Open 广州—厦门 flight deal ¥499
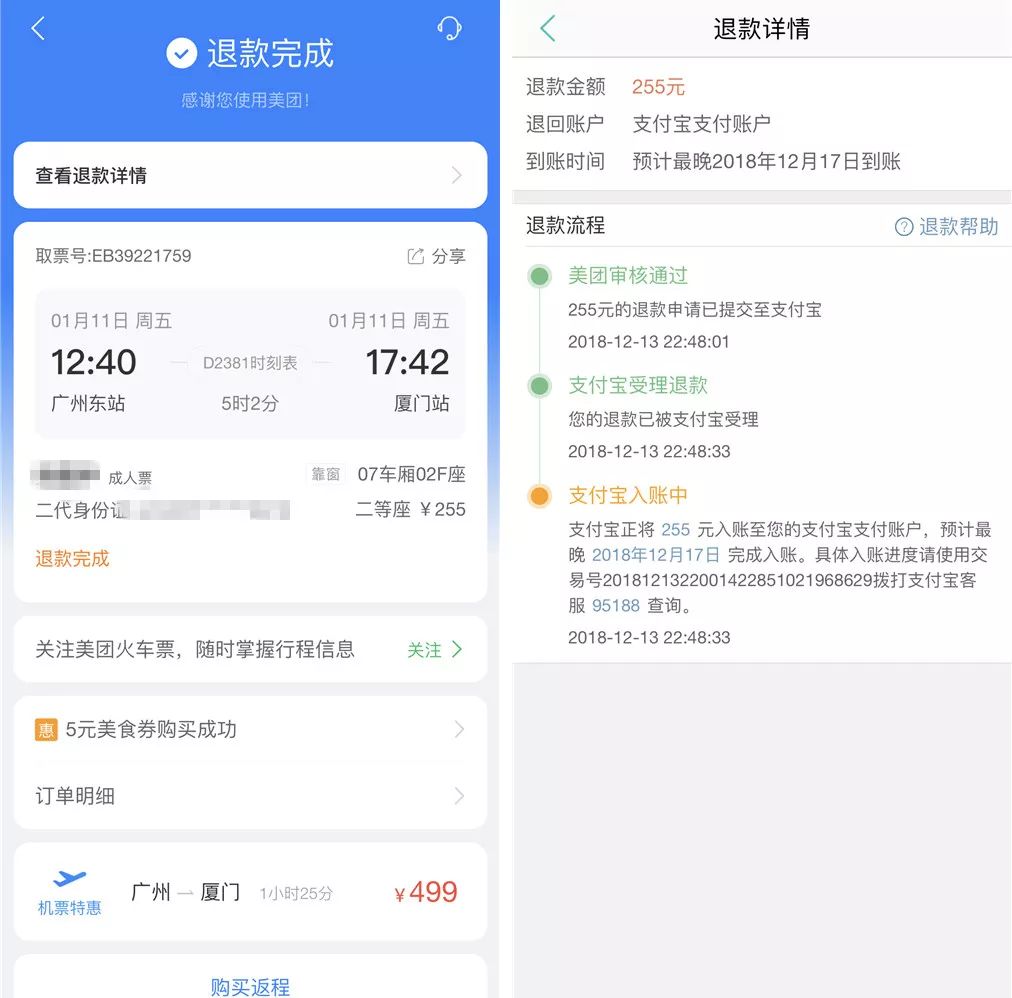 250,892
